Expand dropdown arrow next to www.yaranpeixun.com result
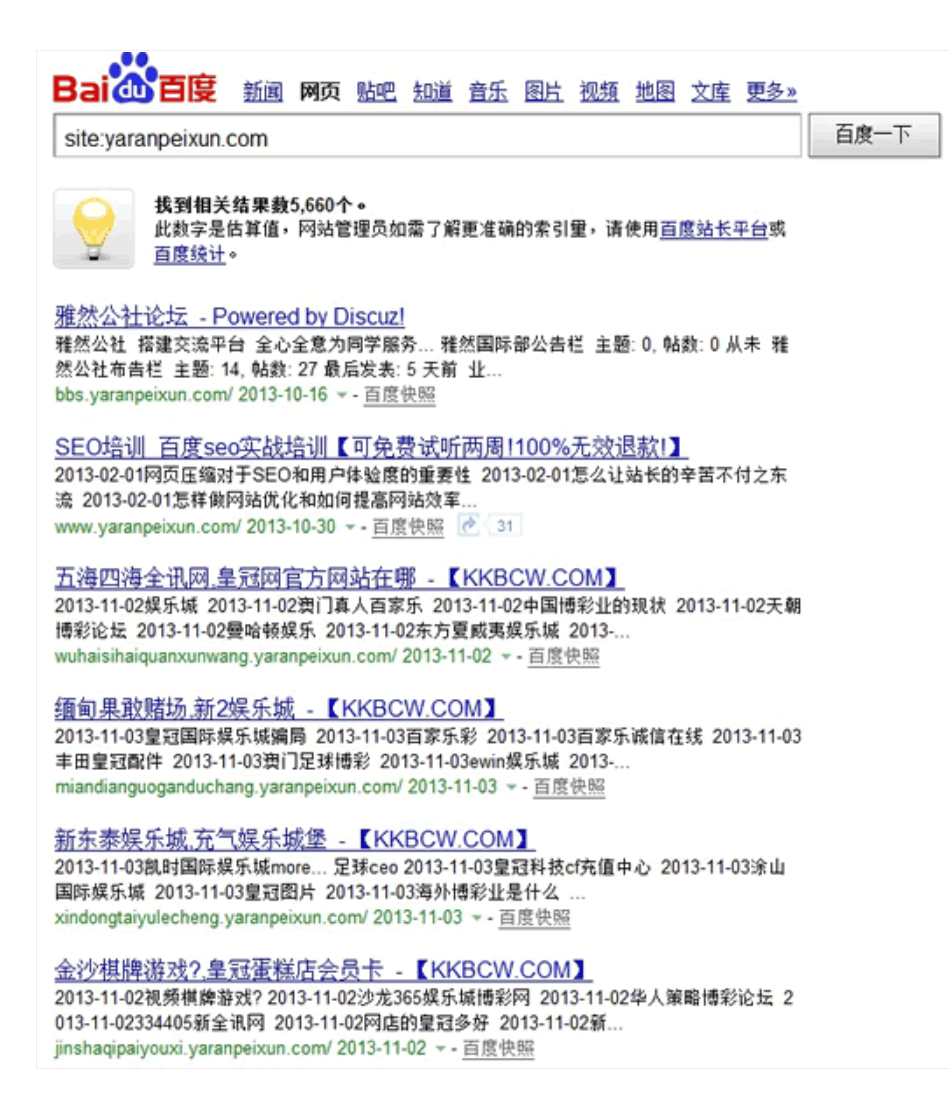 [x=351, y=524]
